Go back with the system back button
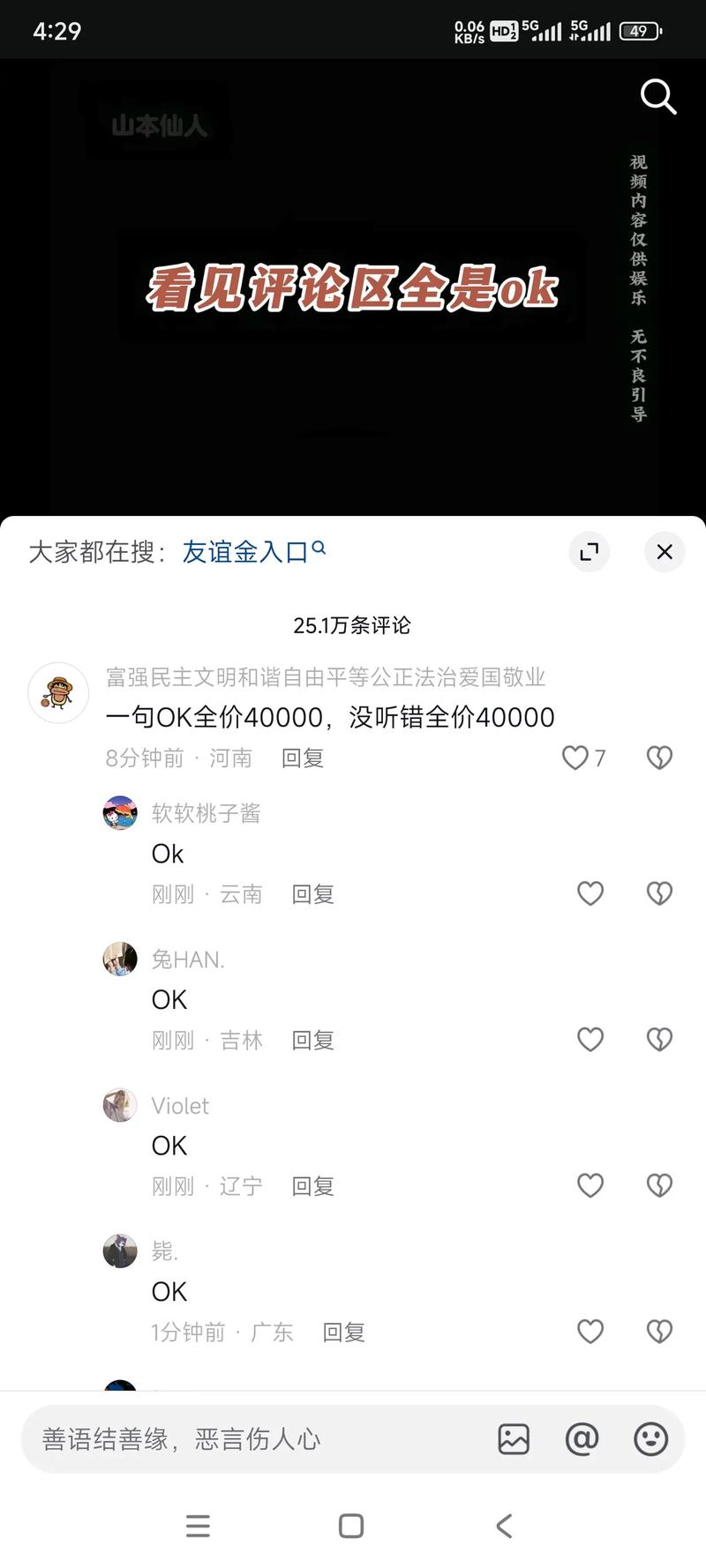Screen dimensions: 706x1568 pos(504,1527)
